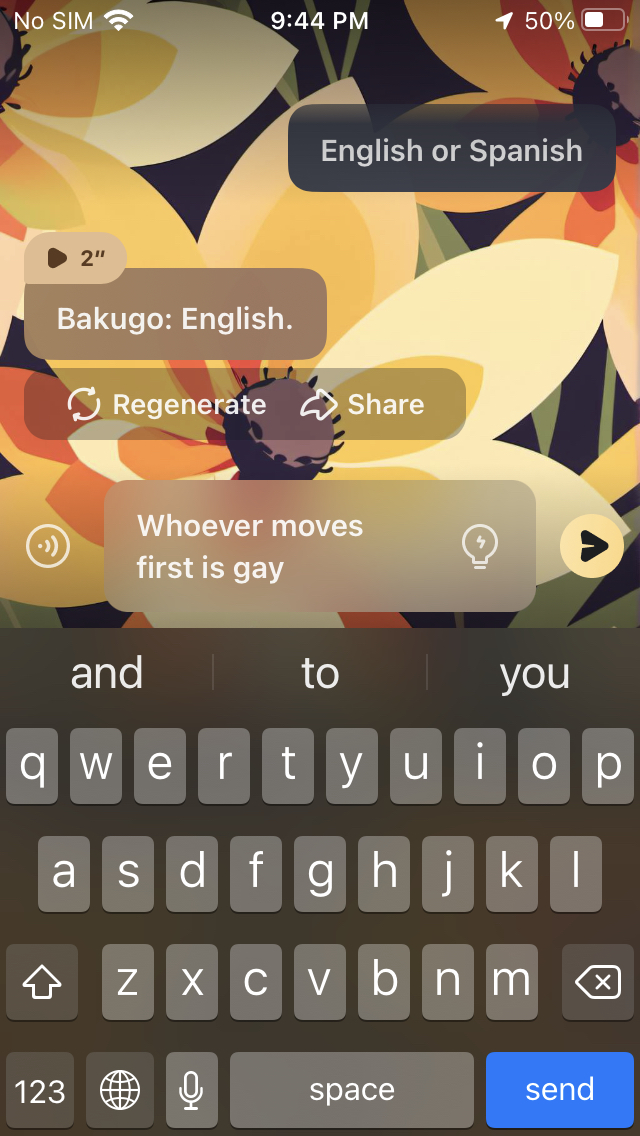
Task: Switch the keyboard to numbers with 123
Action: pos(40,1089)
